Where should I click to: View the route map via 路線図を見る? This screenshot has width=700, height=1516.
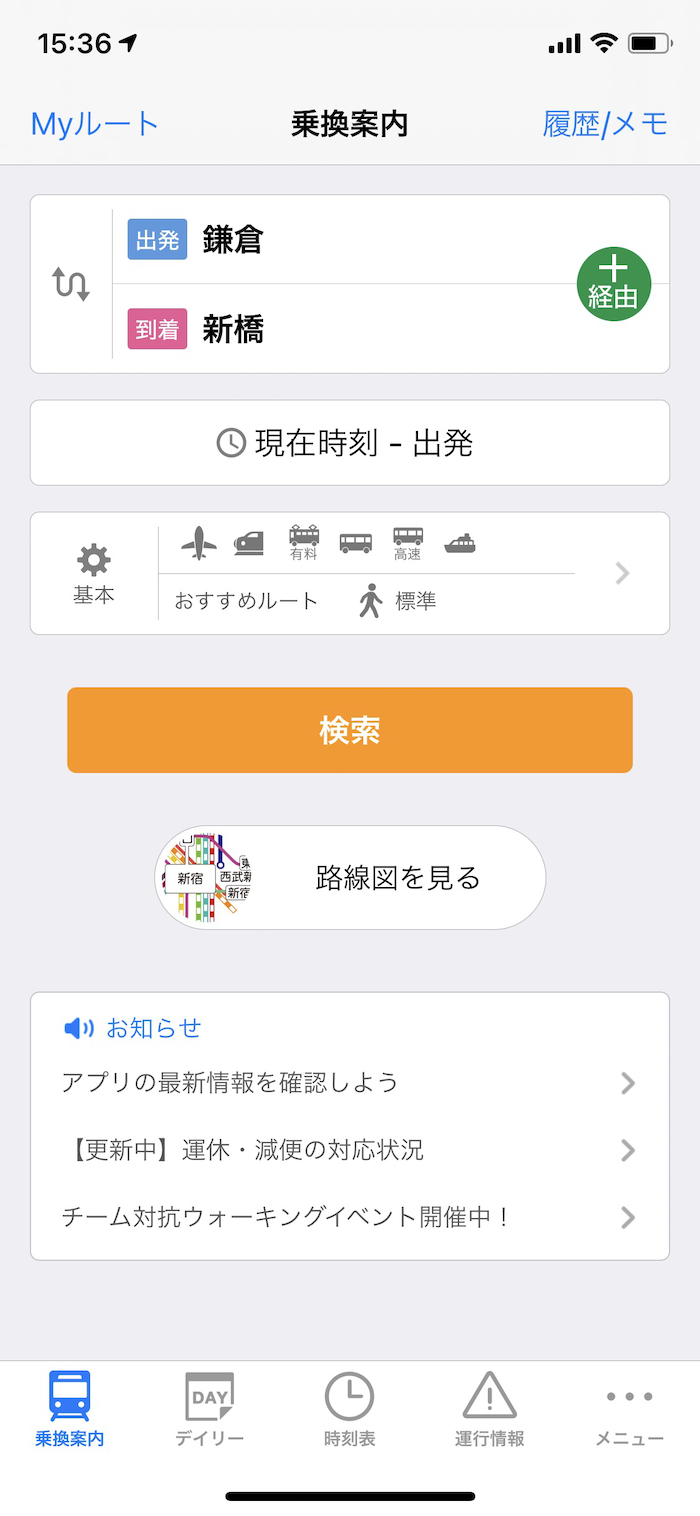point(350,878)
